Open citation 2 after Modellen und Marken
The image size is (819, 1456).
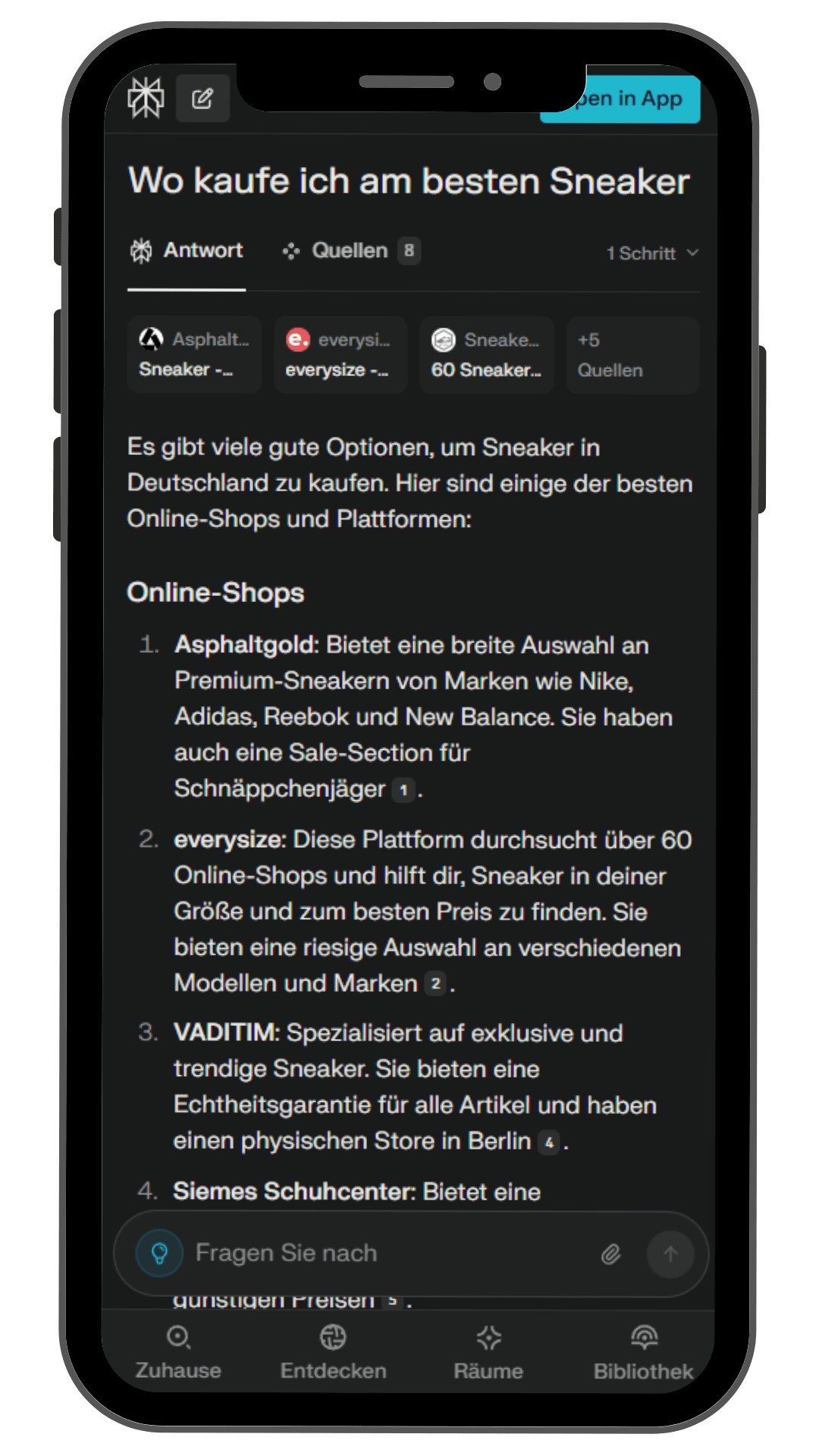tap(435, 984)
